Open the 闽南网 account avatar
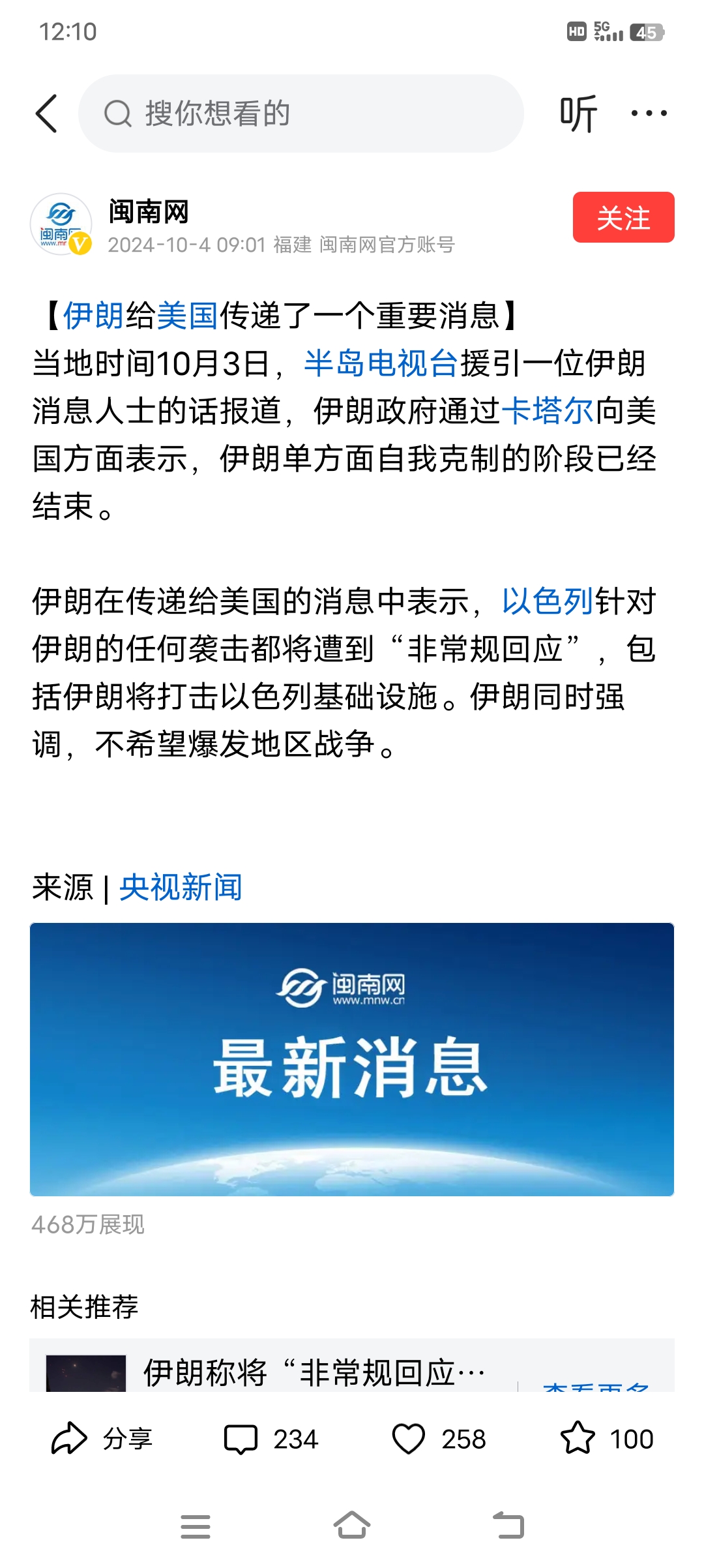The image size is (704, 1568). pos(61,224)
